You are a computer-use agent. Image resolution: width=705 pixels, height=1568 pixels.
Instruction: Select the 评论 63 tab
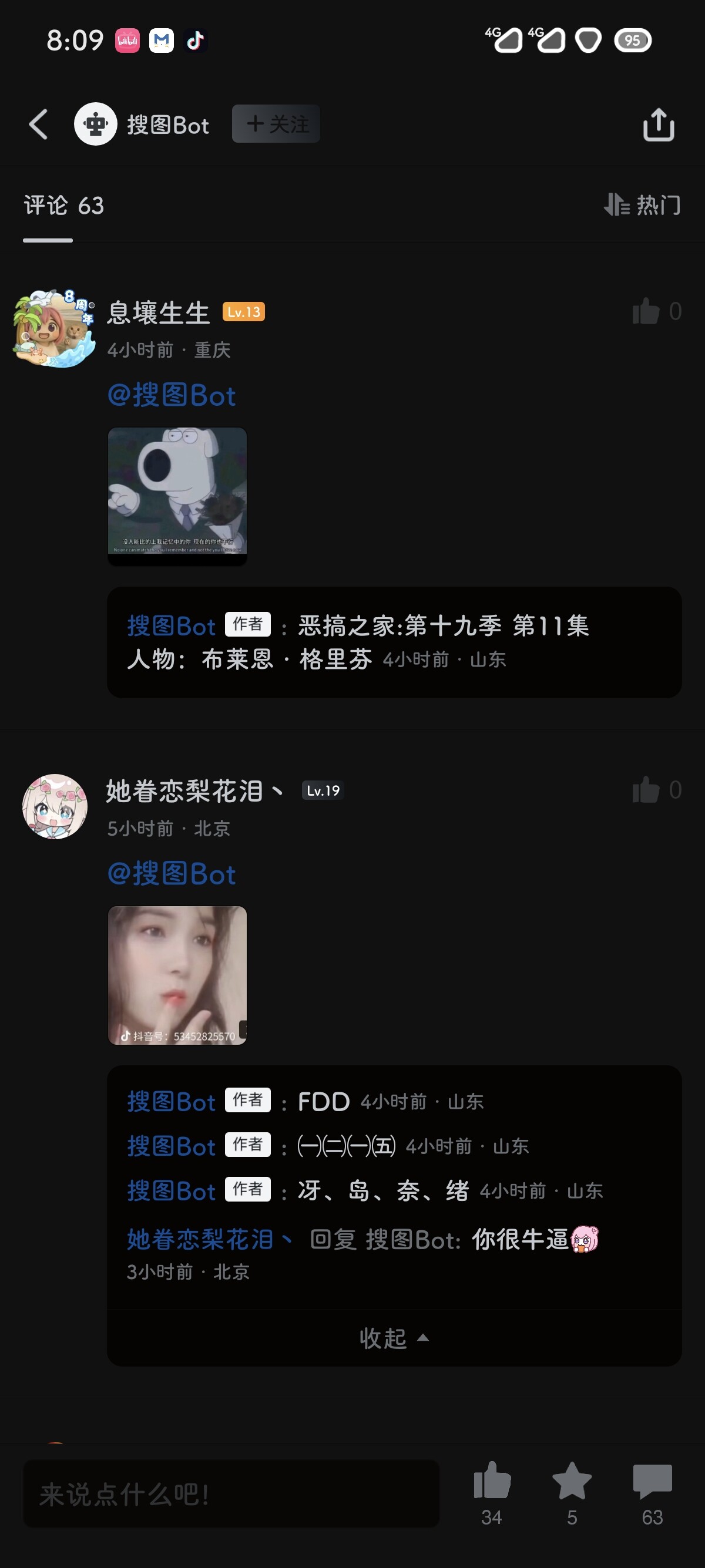pyautogui.click(x=64, y=206)
